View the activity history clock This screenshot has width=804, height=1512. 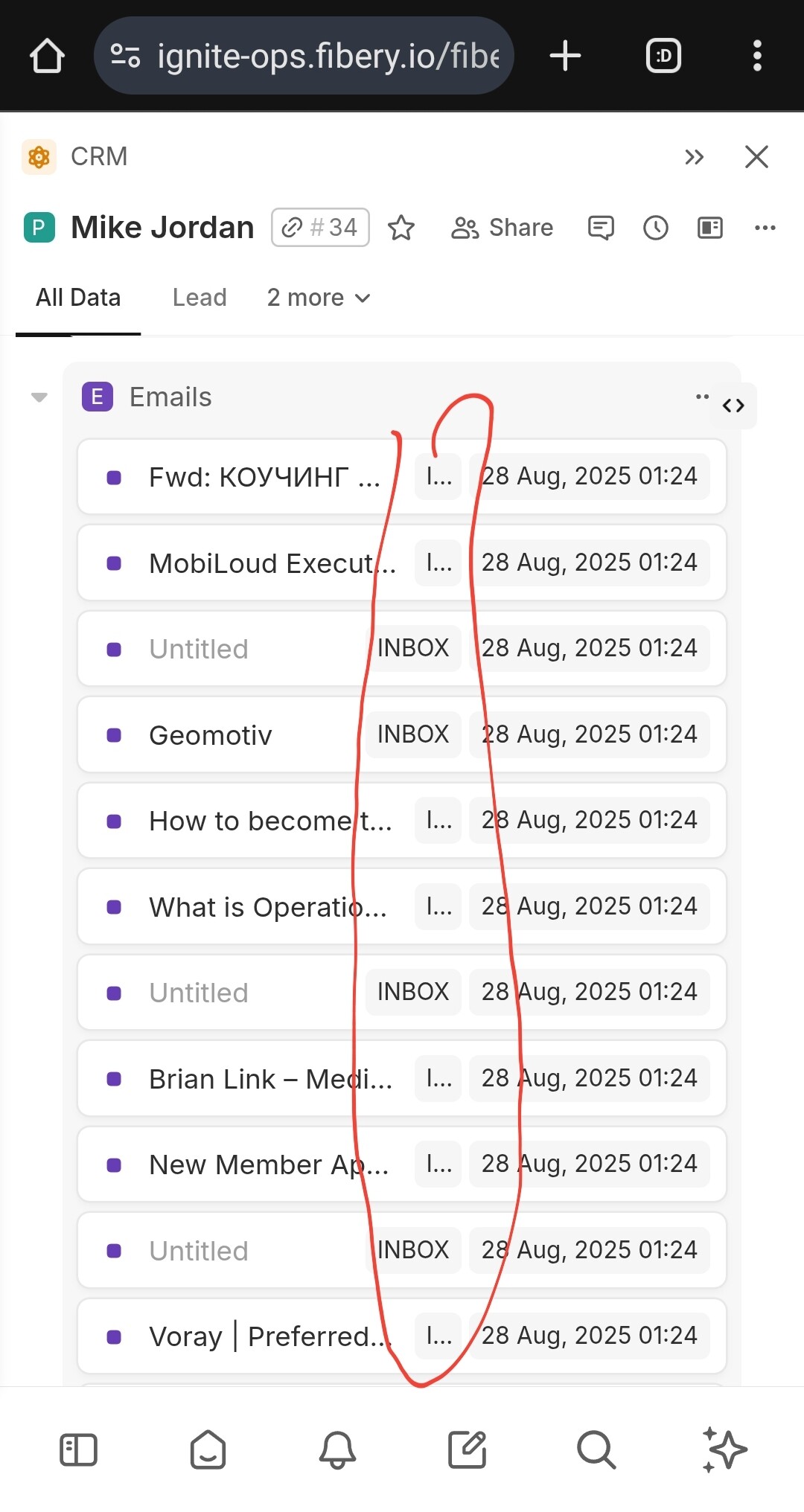(x=656, y=228)
